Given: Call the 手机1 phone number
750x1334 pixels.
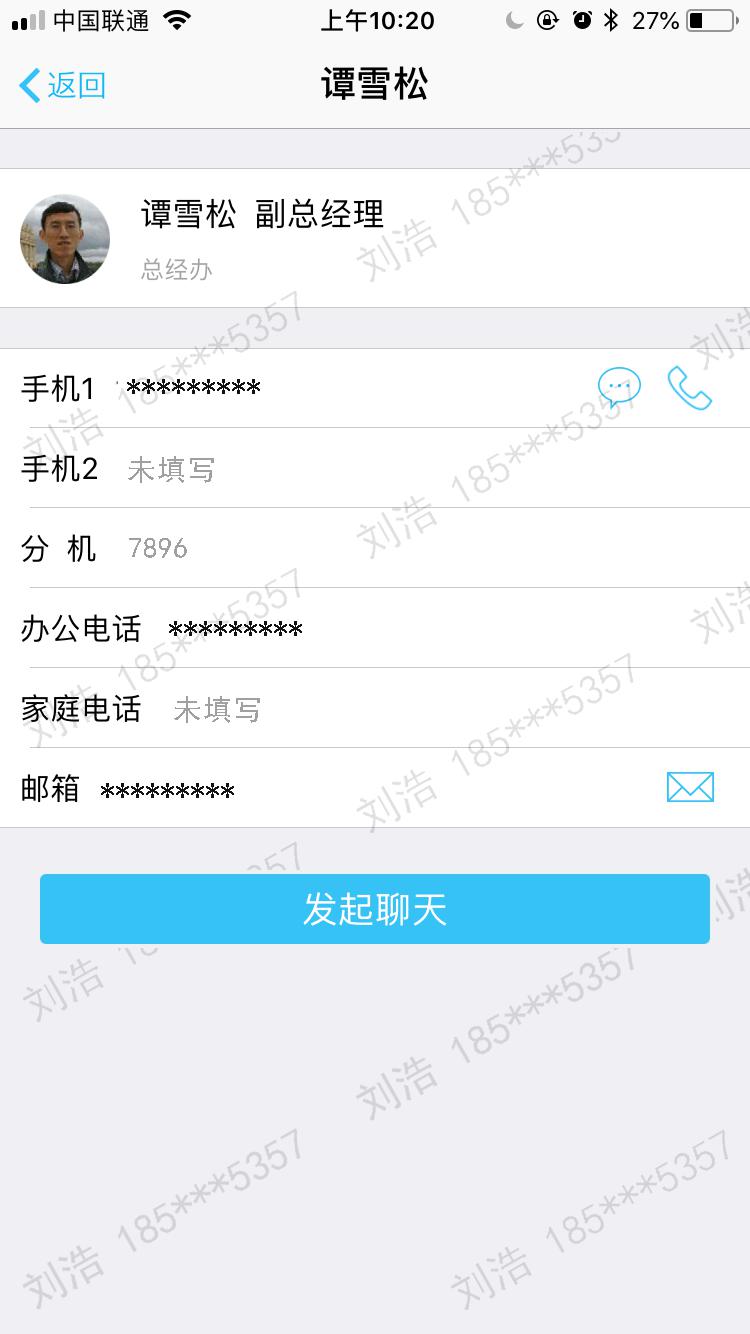Looking at the screenshot, I should click(x=689, y=388).
